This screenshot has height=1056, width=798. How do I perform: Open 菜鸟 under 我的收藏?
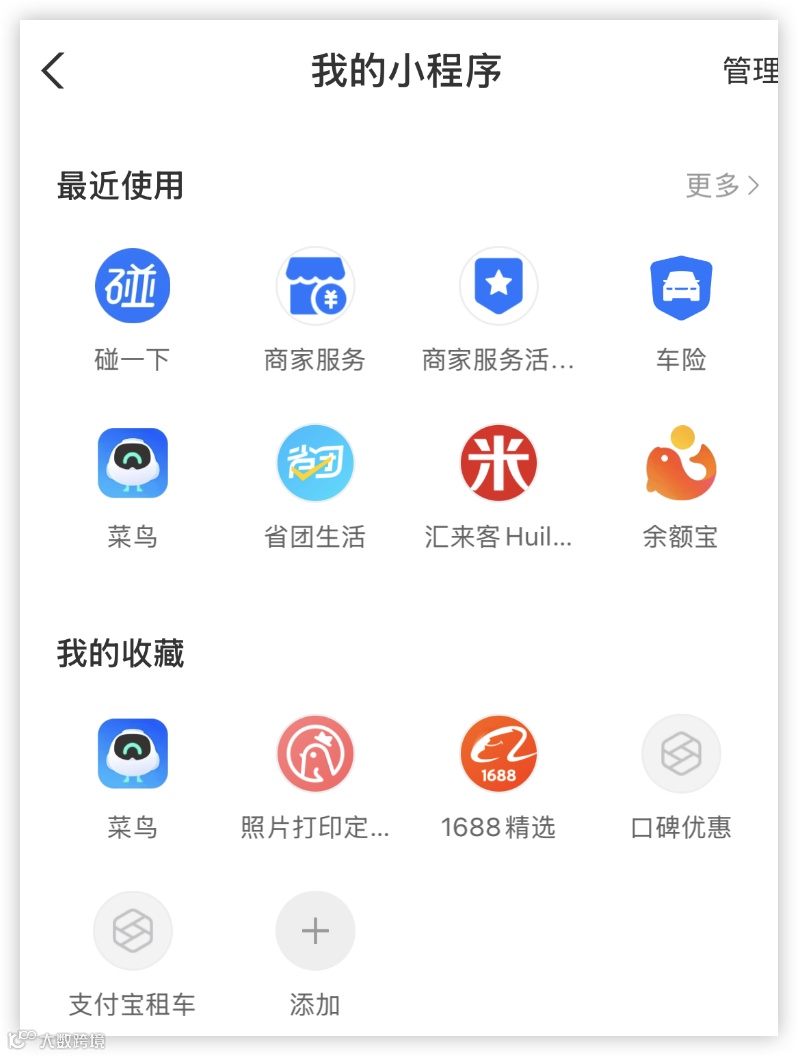click(133, 754)
